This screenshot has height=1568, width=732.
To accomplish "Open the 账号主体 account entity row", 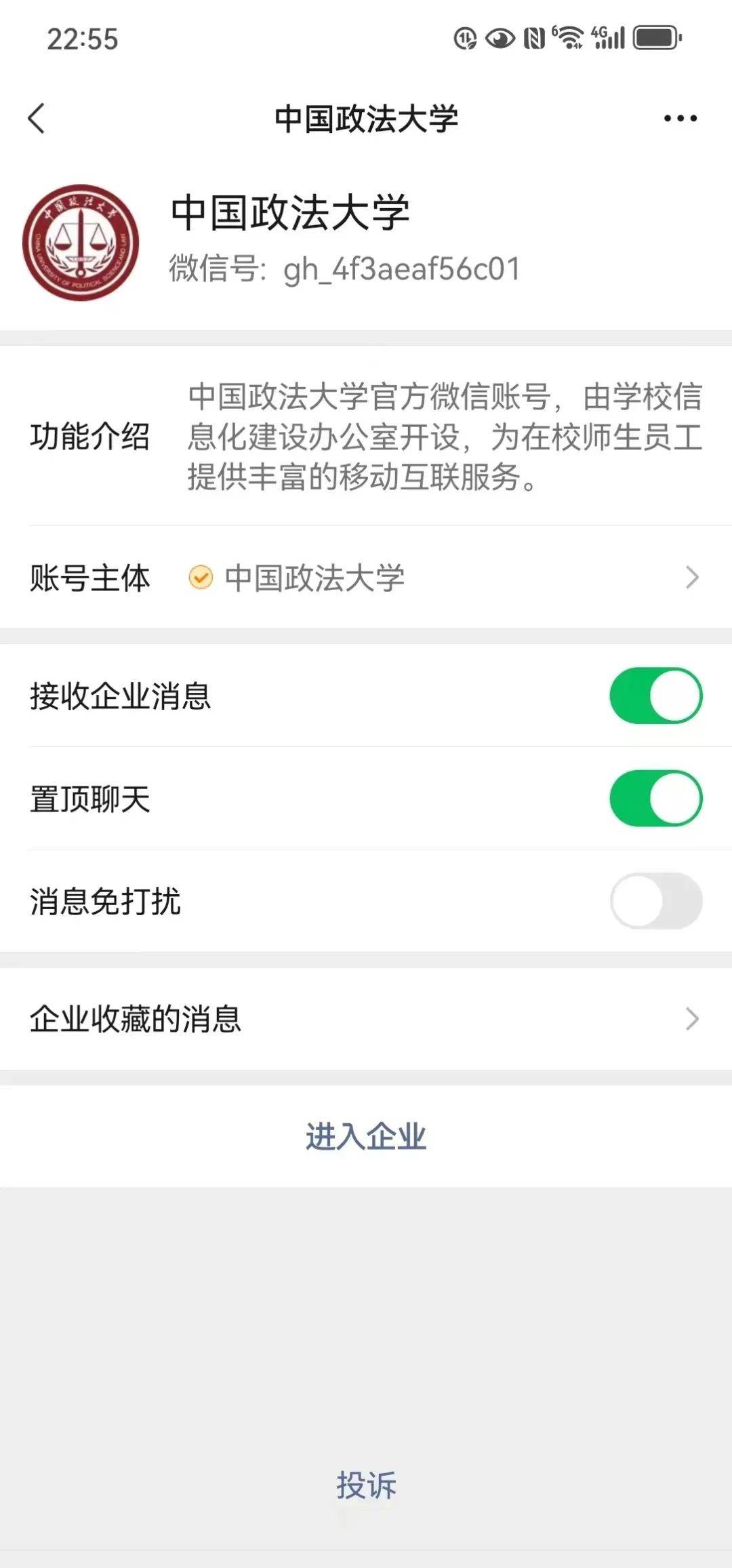I will 366,578.
